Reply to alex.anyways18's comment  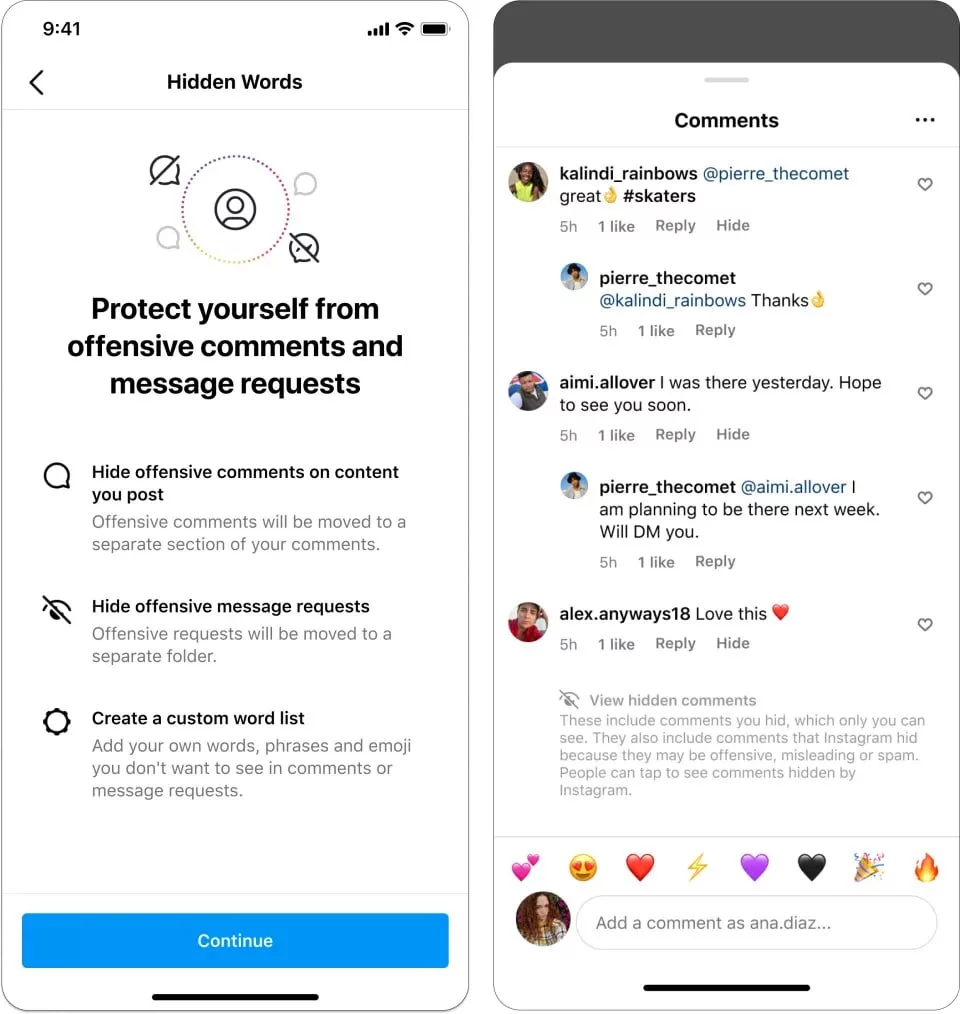point(675,644)
